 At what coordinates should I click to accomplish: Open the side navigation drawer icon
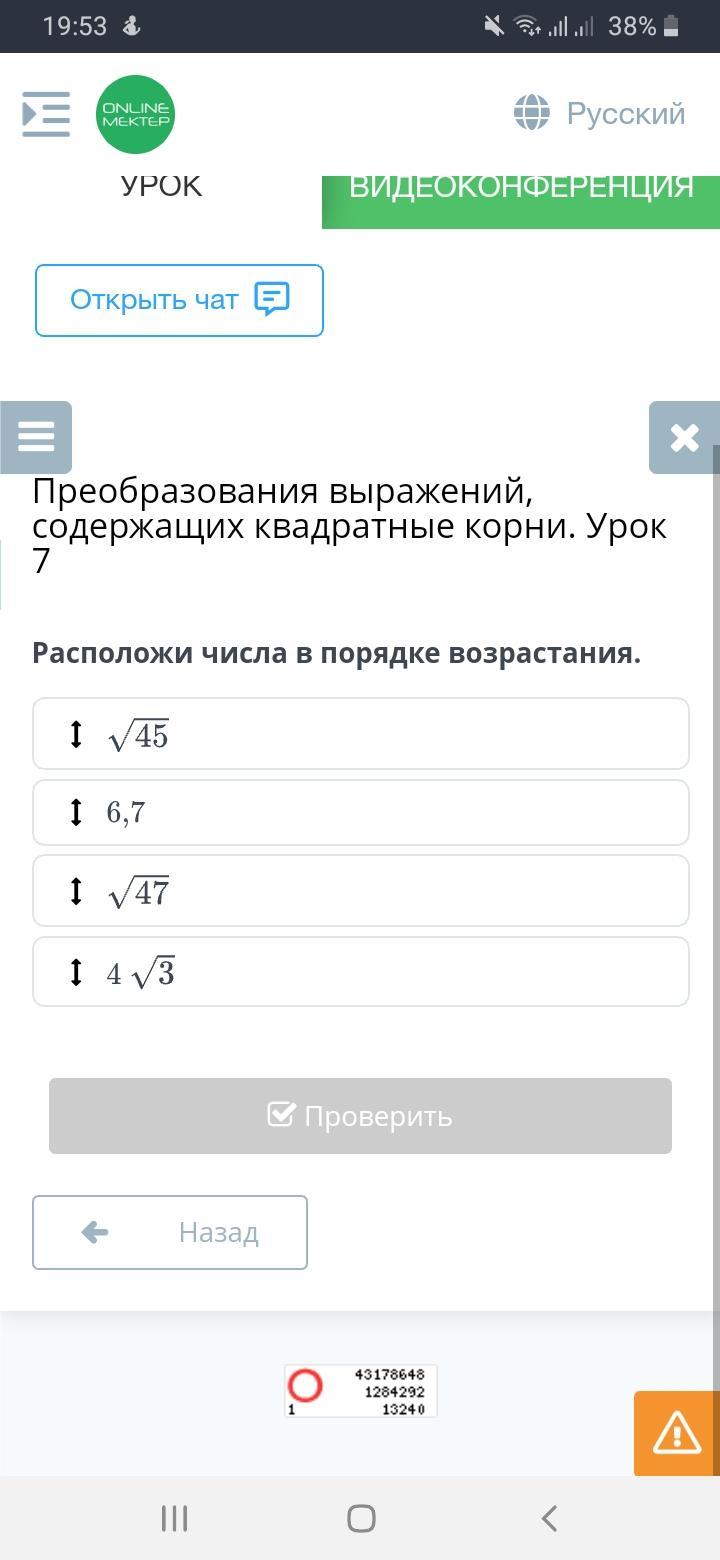[46, 114]
